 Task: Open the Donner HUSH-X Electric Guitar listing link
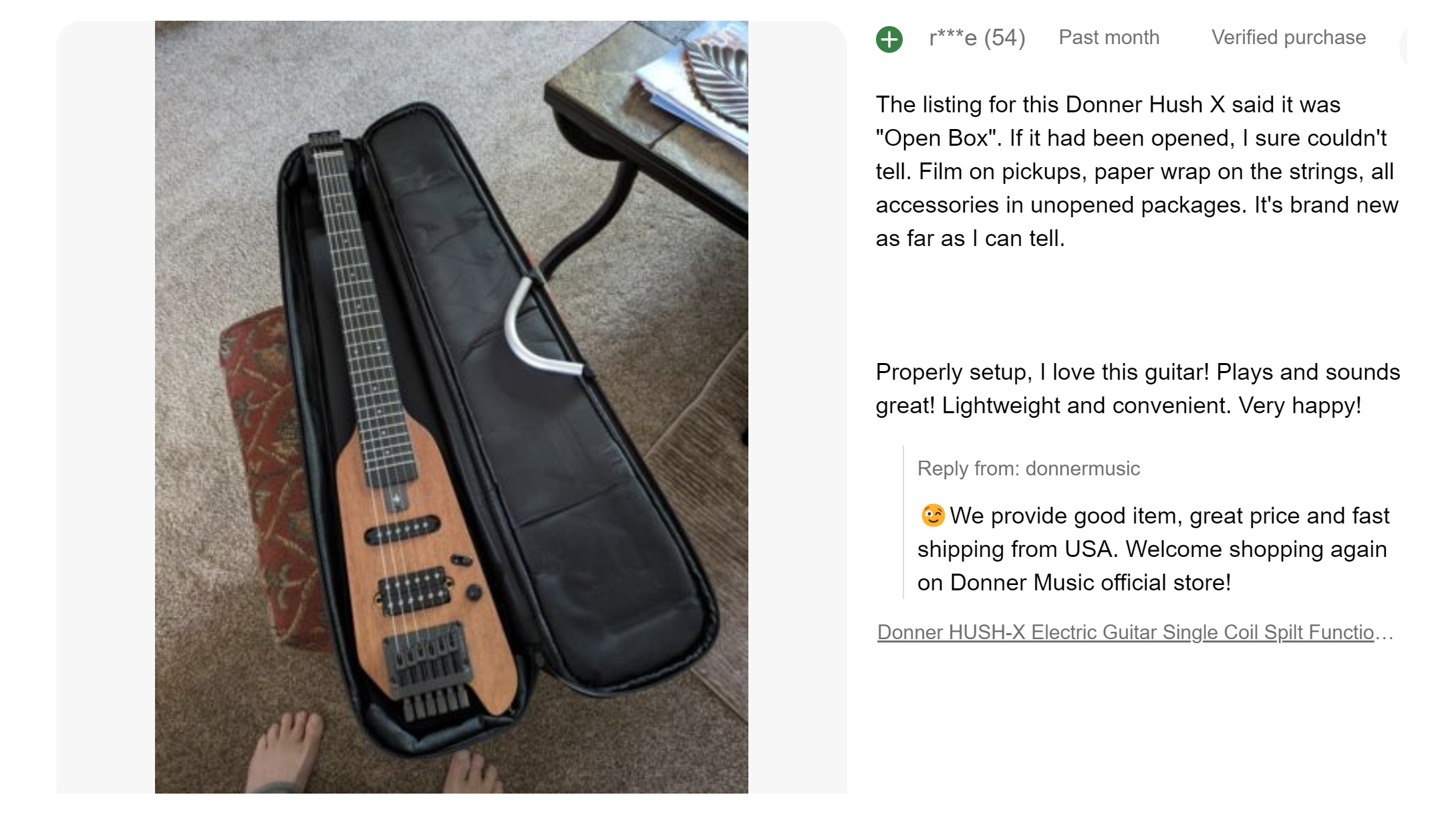[1134, 632]
